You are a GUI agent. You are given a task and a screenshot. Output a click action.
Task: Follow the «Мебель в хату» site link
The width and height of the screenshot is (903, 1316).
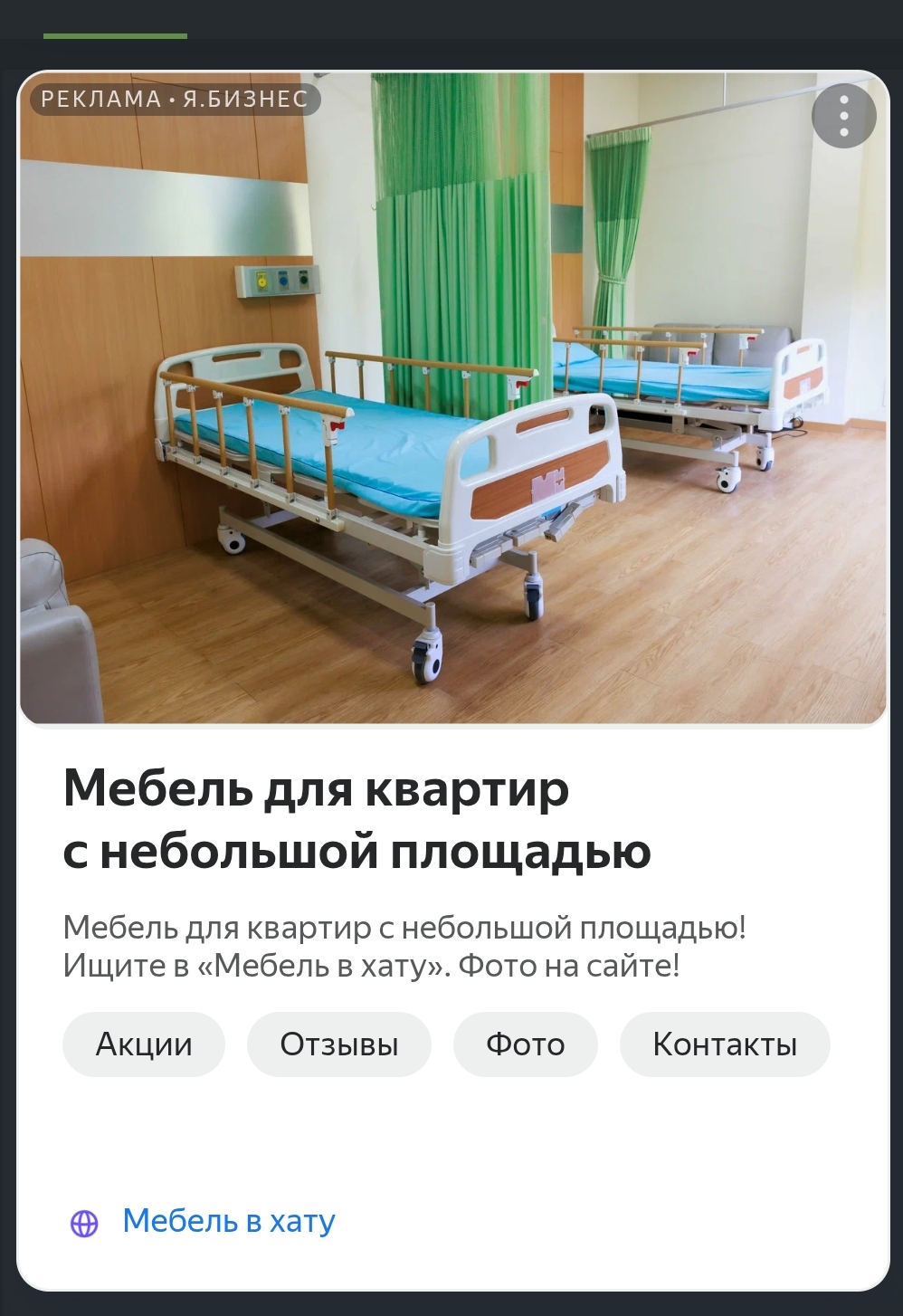228,1221
